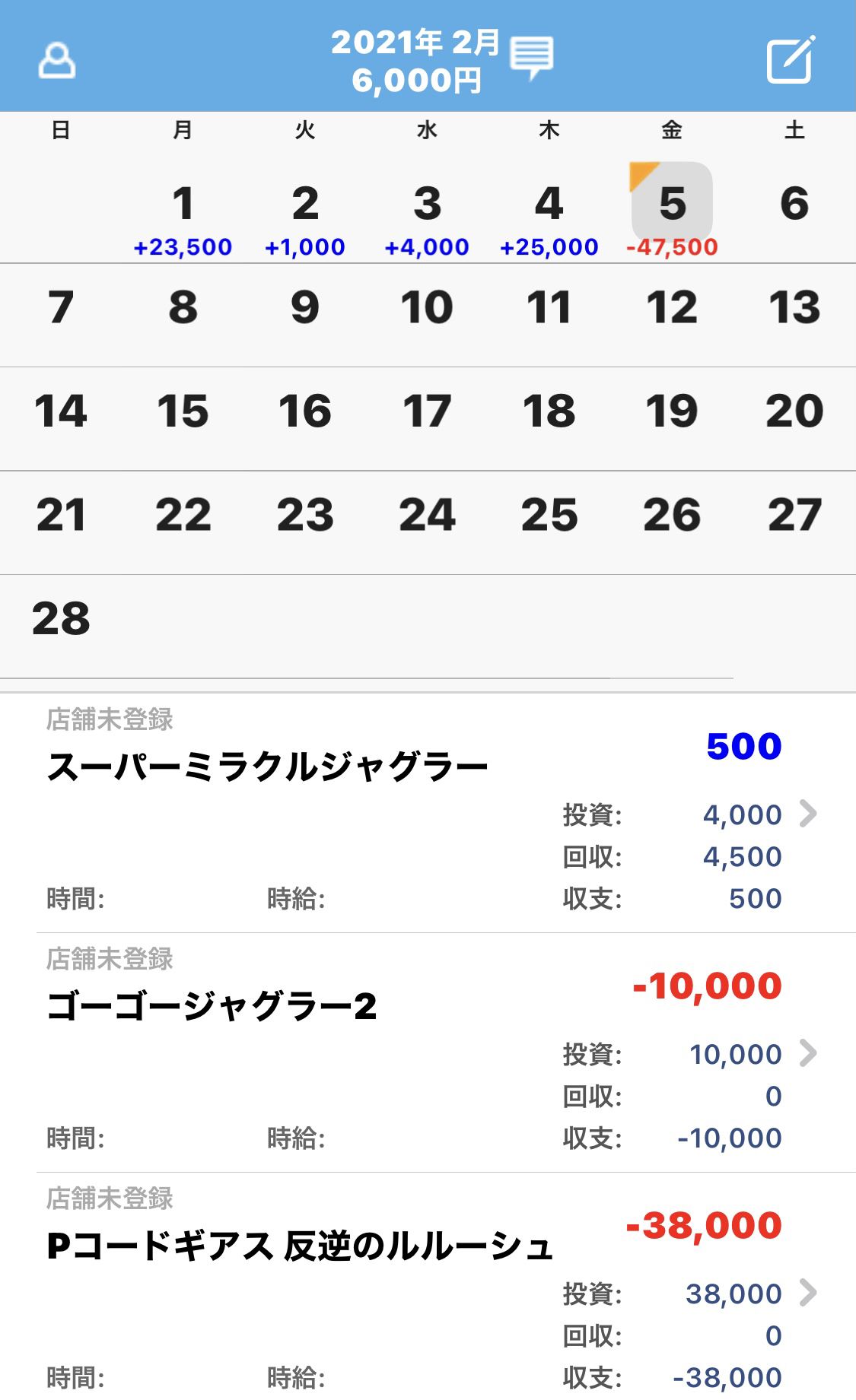Screen dimensions: 856x1400
Task: Select February 28 on the calendar
Action: 61,626
